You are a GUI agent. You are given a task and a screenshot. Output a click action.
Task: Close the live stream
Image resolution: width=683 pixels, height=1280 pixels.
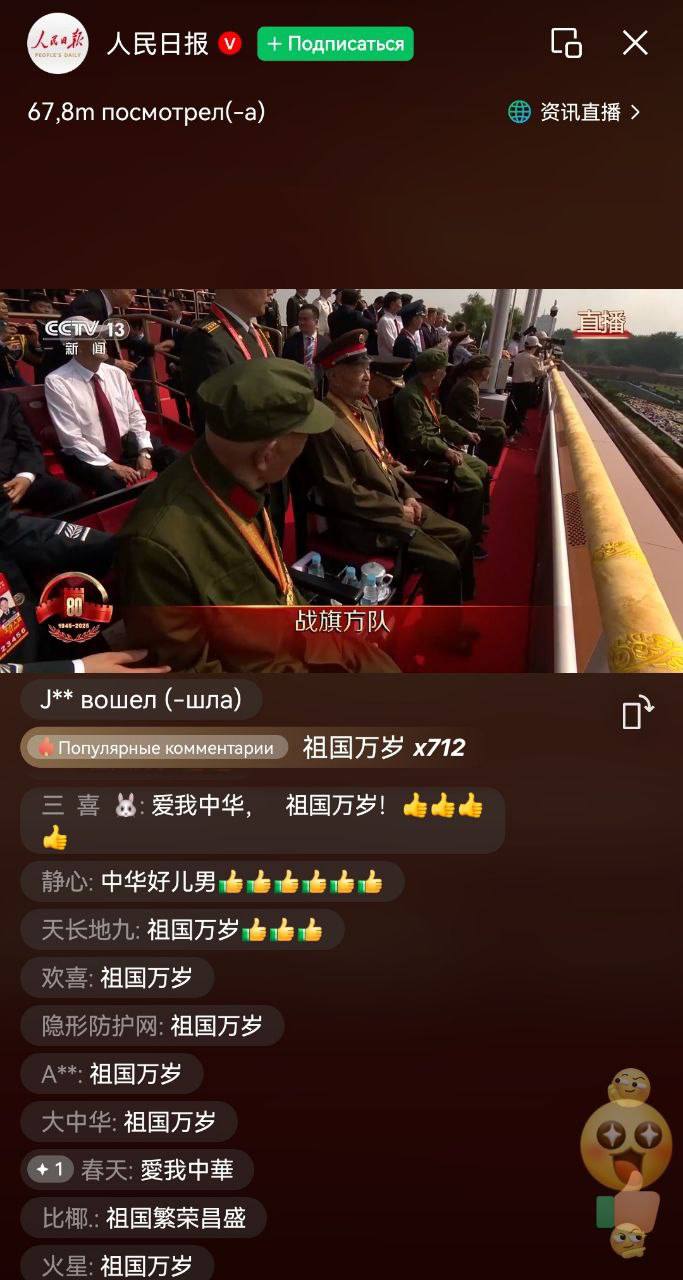pos(635,42)
